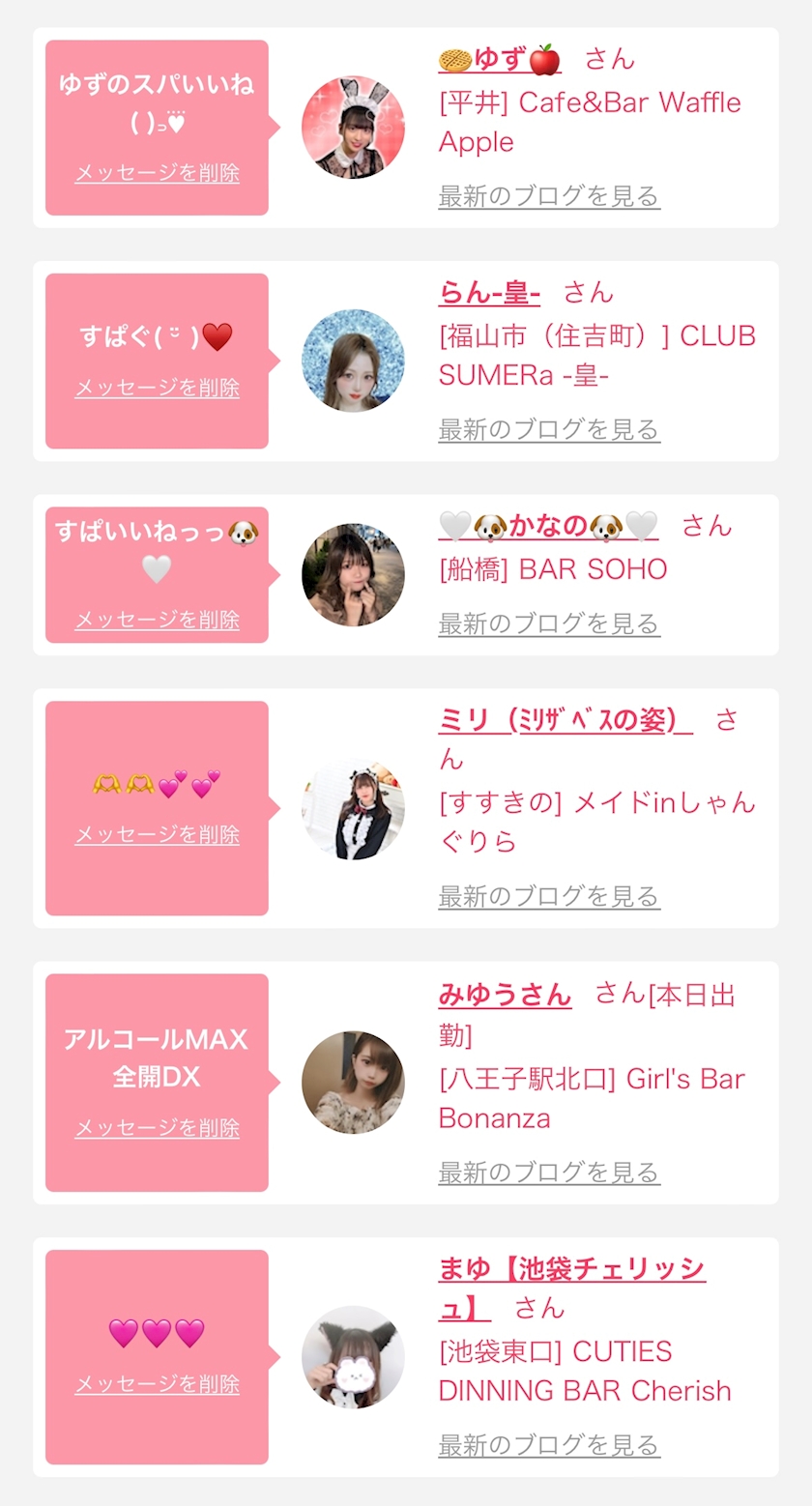Open ミリ (ミリザベスの姿) profile link

565,721
